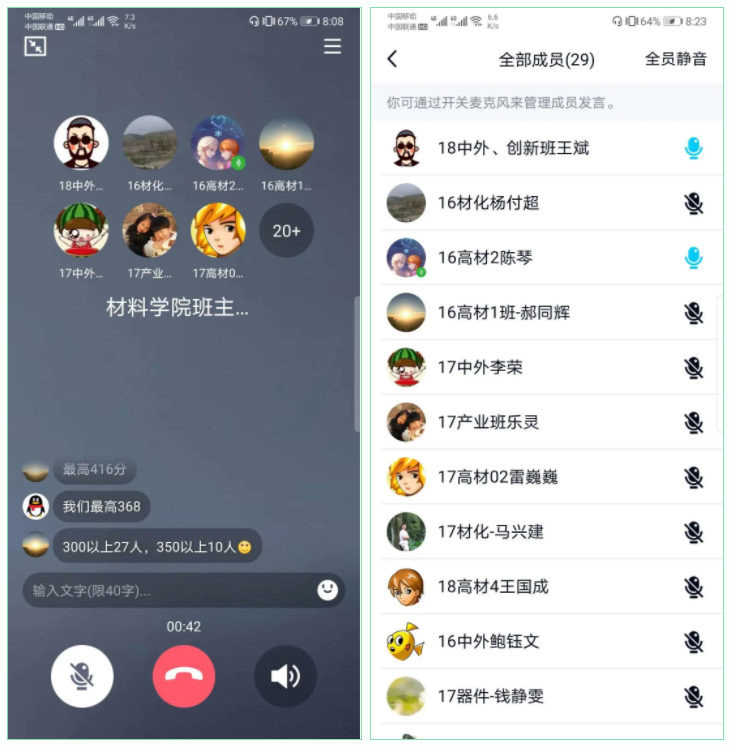Unmute 17材化-马兴建's microphone
Image resolution: width=729 pixels, height=745 pixels.
point(693,532)
